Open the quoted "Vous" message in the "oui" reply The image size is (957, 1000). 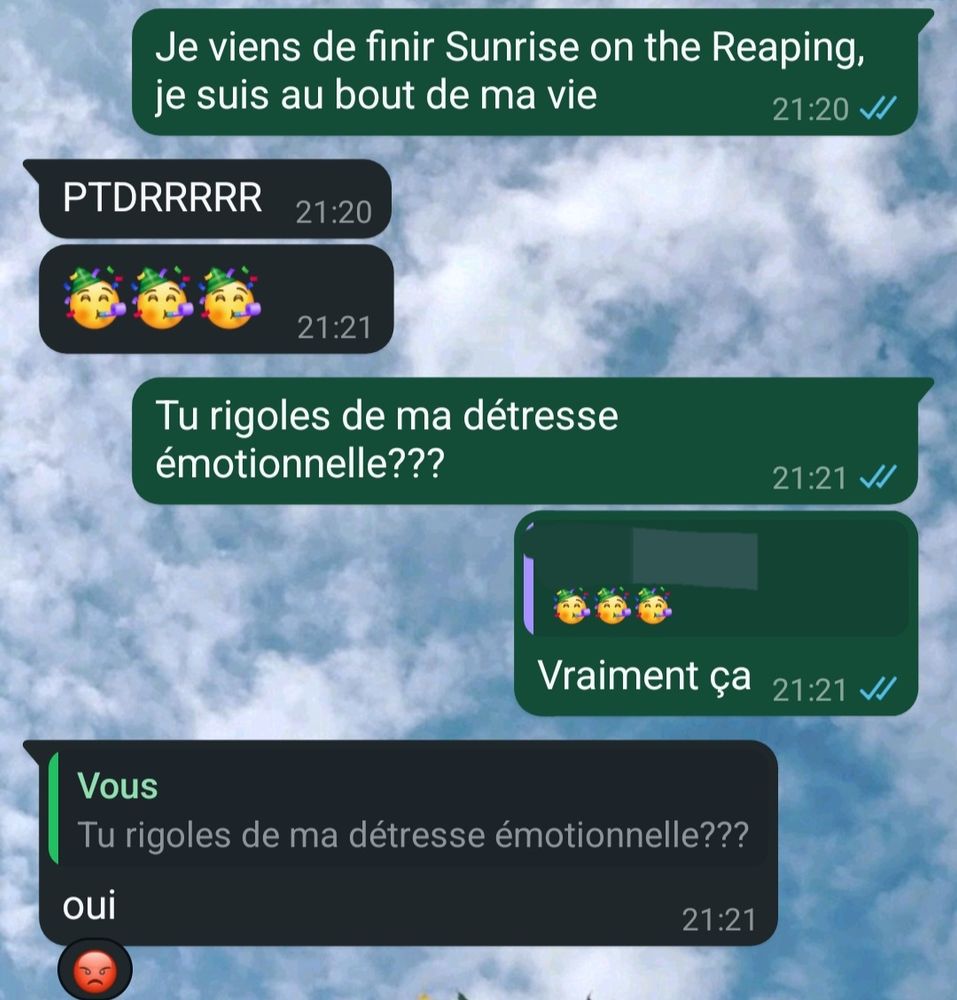click(410, 812)
